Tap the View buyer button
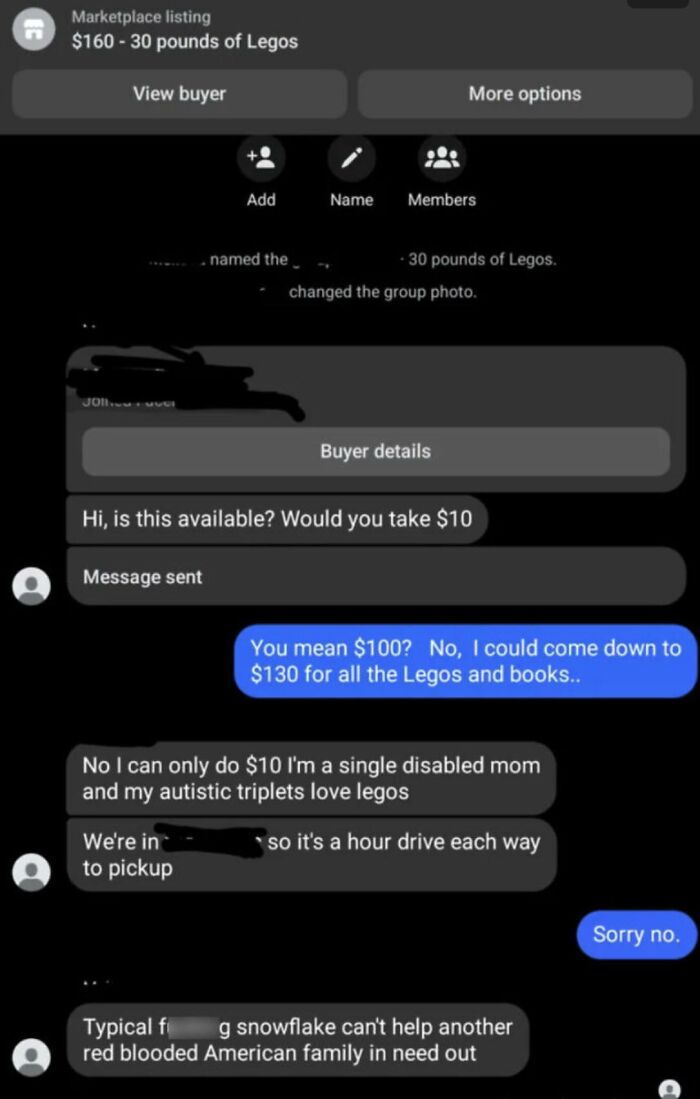 click(179, 94)
